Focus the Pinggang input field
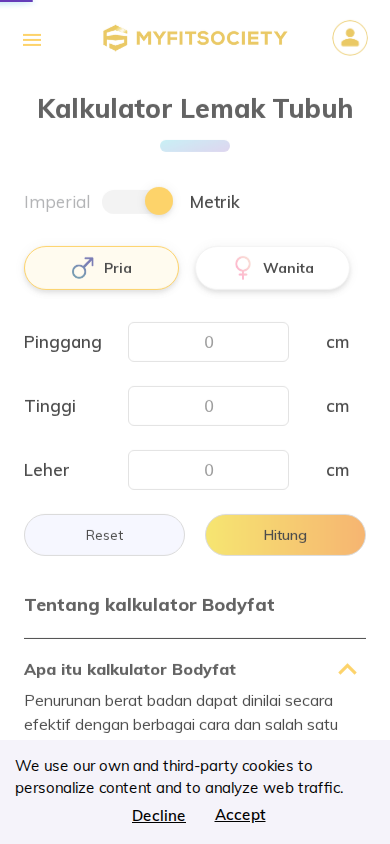 pyautogui.click(x=209, y=342)
